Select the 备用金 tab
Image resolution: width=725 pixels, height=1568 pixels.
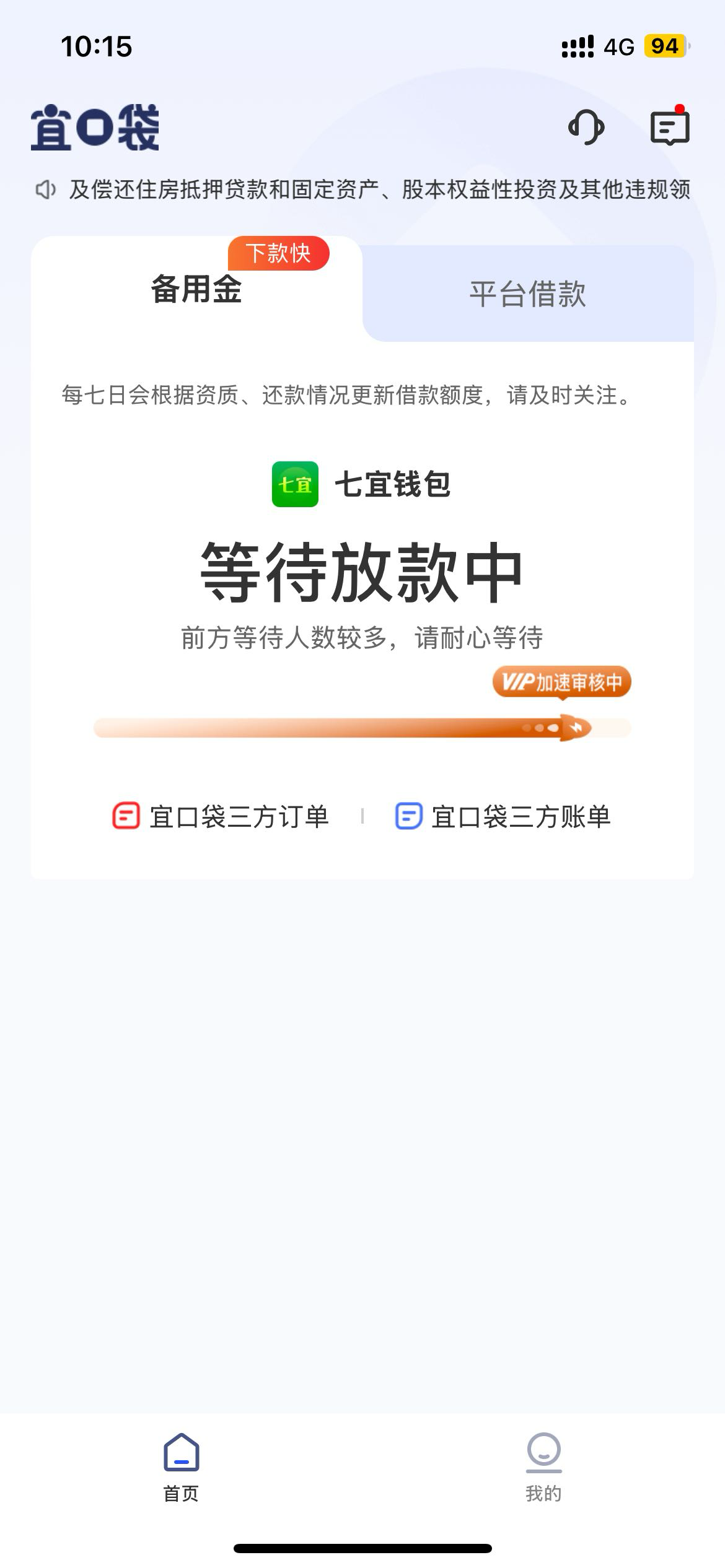[196, 289]
